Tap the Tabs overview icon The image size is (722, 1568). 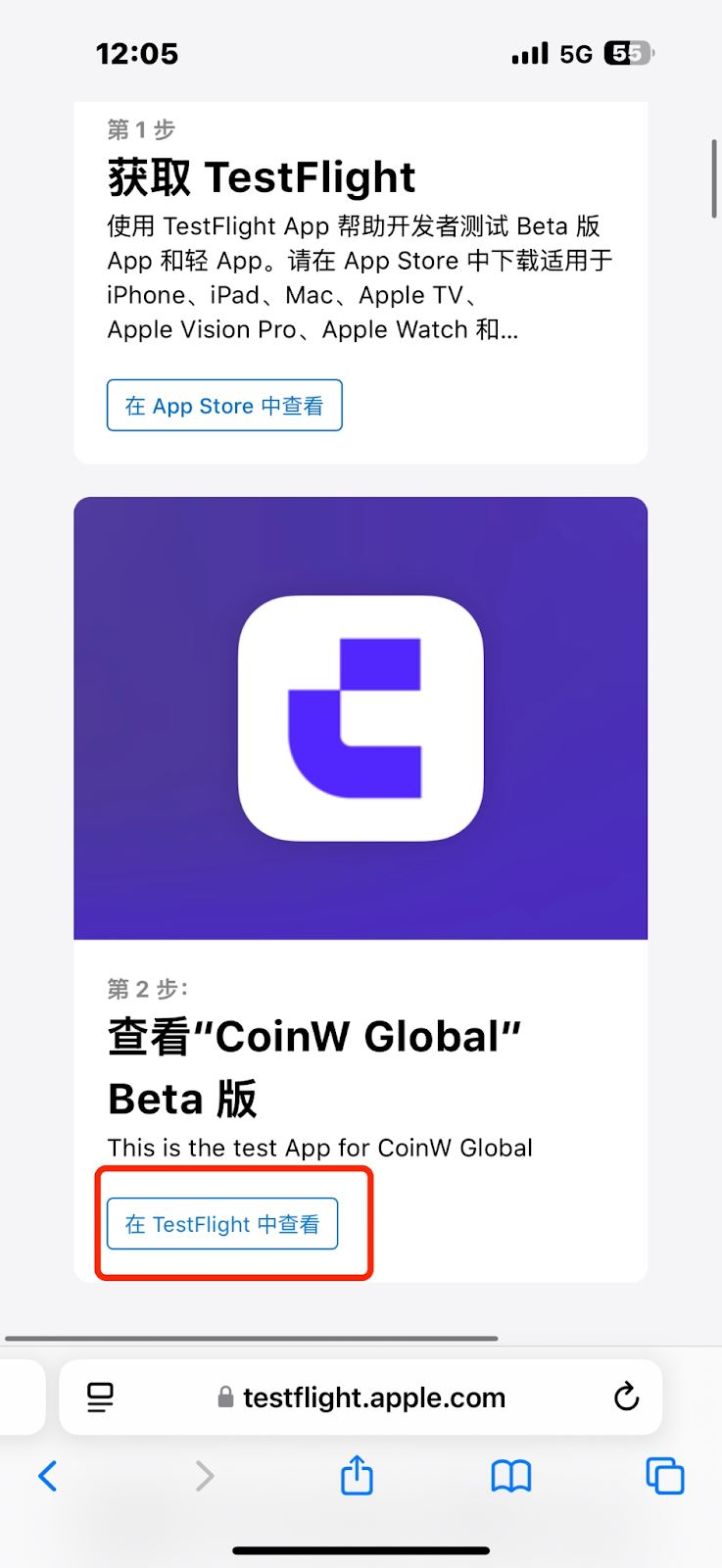(664, 1476)
